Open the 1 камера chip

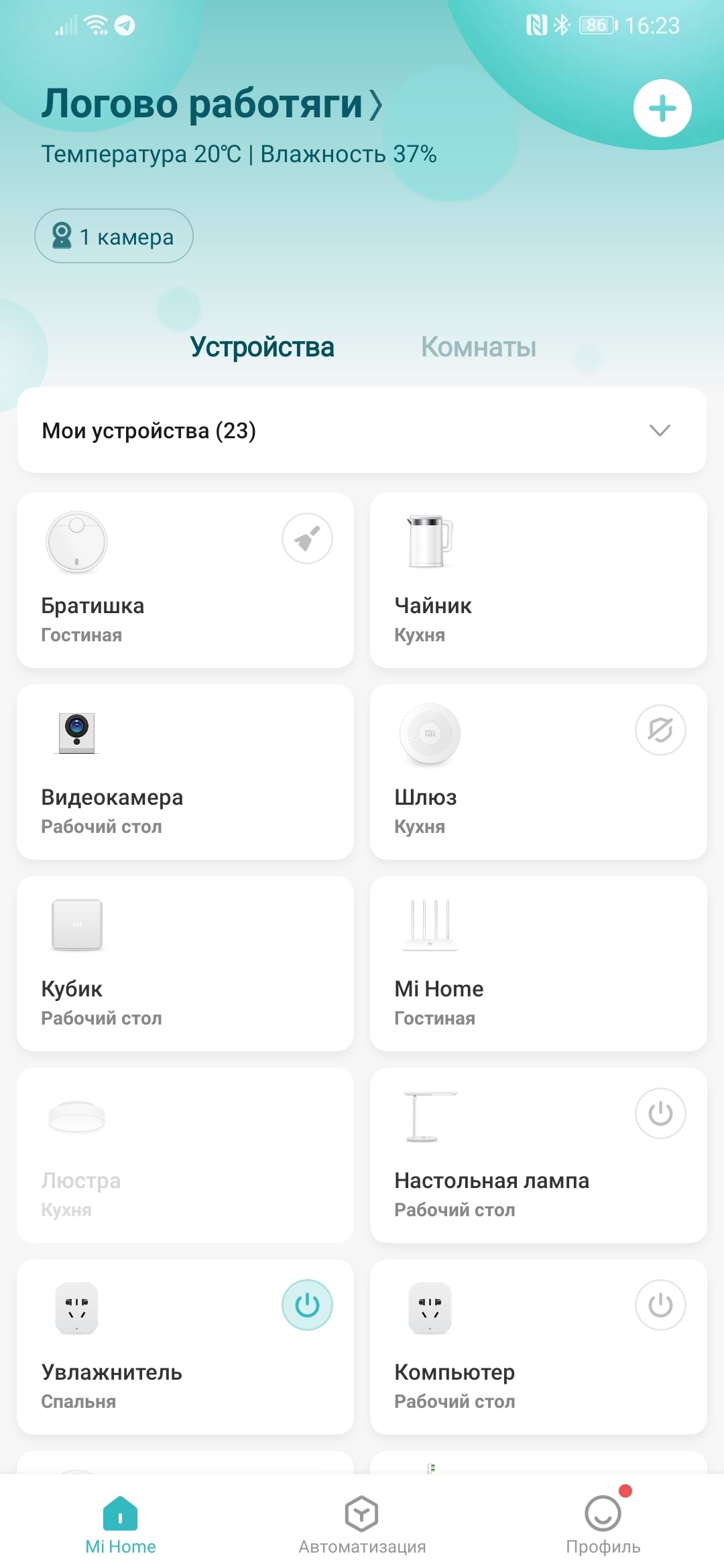pyautogui.click(x=114, y=236)
